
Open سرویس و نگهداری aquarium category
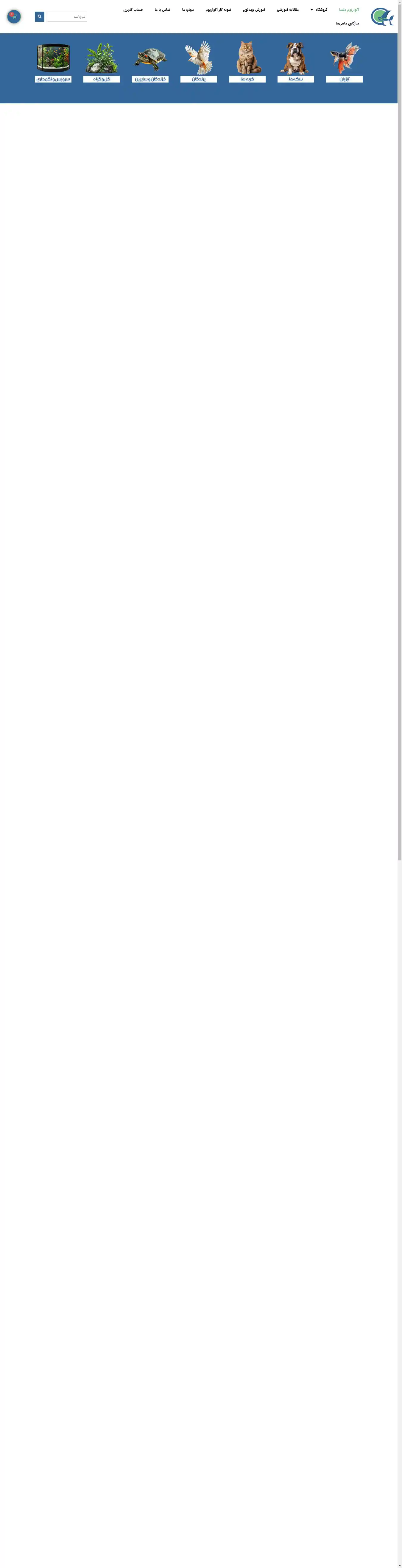[53, 62]
